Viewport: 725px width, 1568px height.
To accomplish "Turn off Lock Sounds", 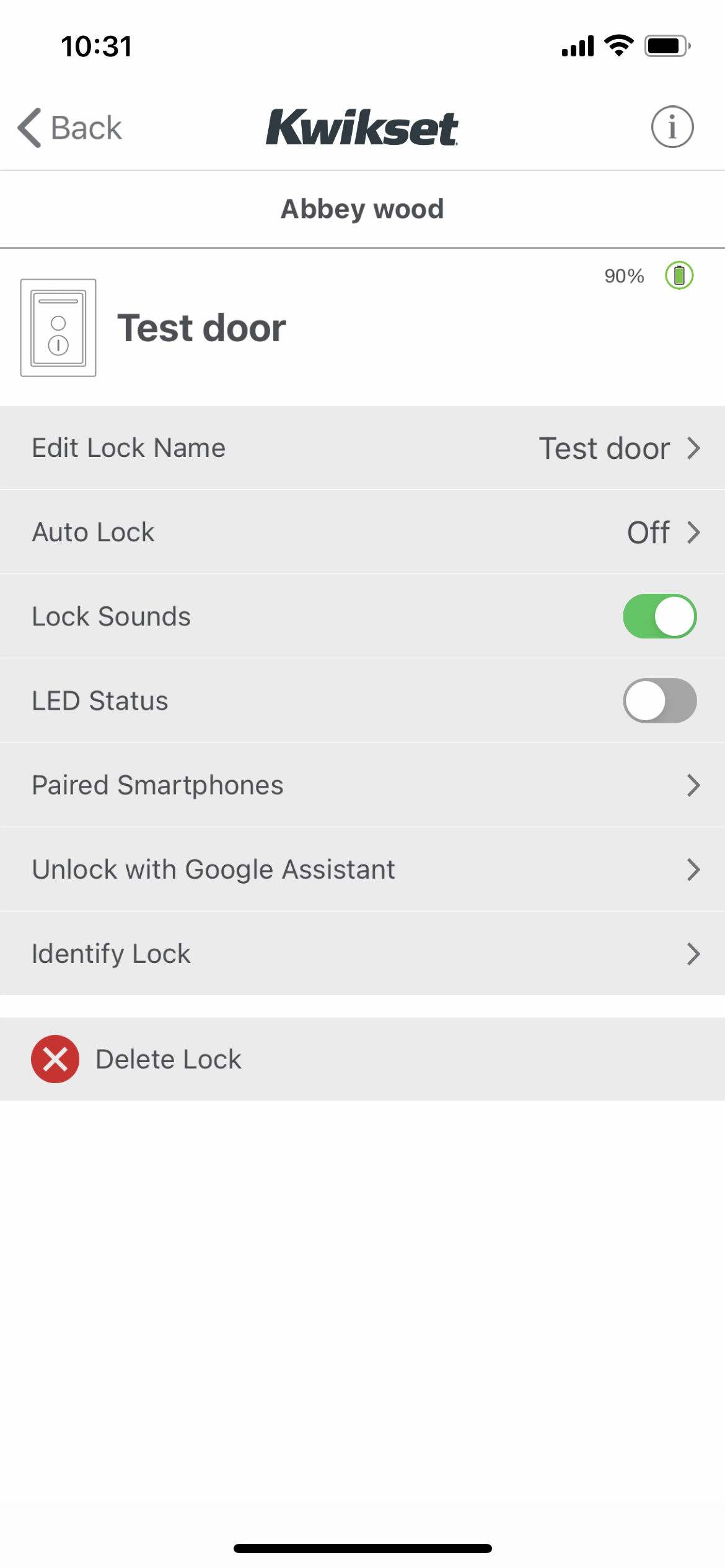I will (659, 616).
